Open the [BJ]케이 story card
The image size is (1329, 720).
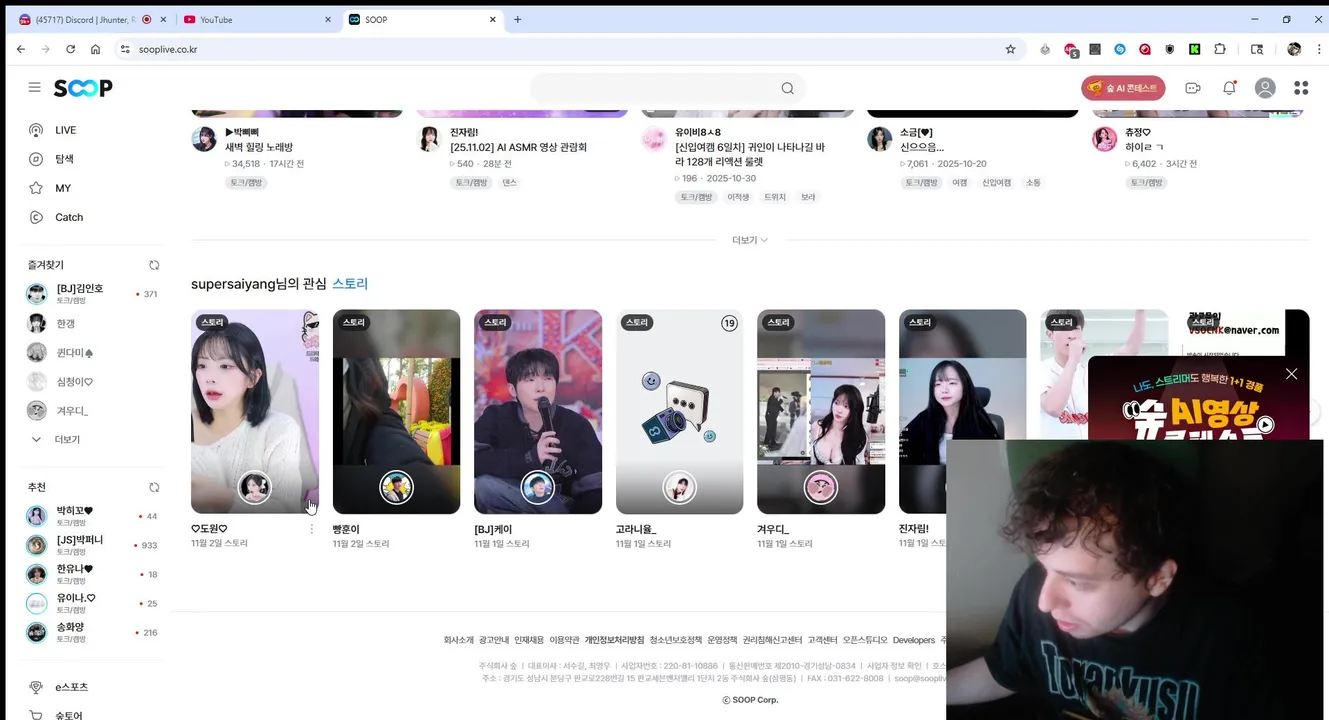coord(538,411)
